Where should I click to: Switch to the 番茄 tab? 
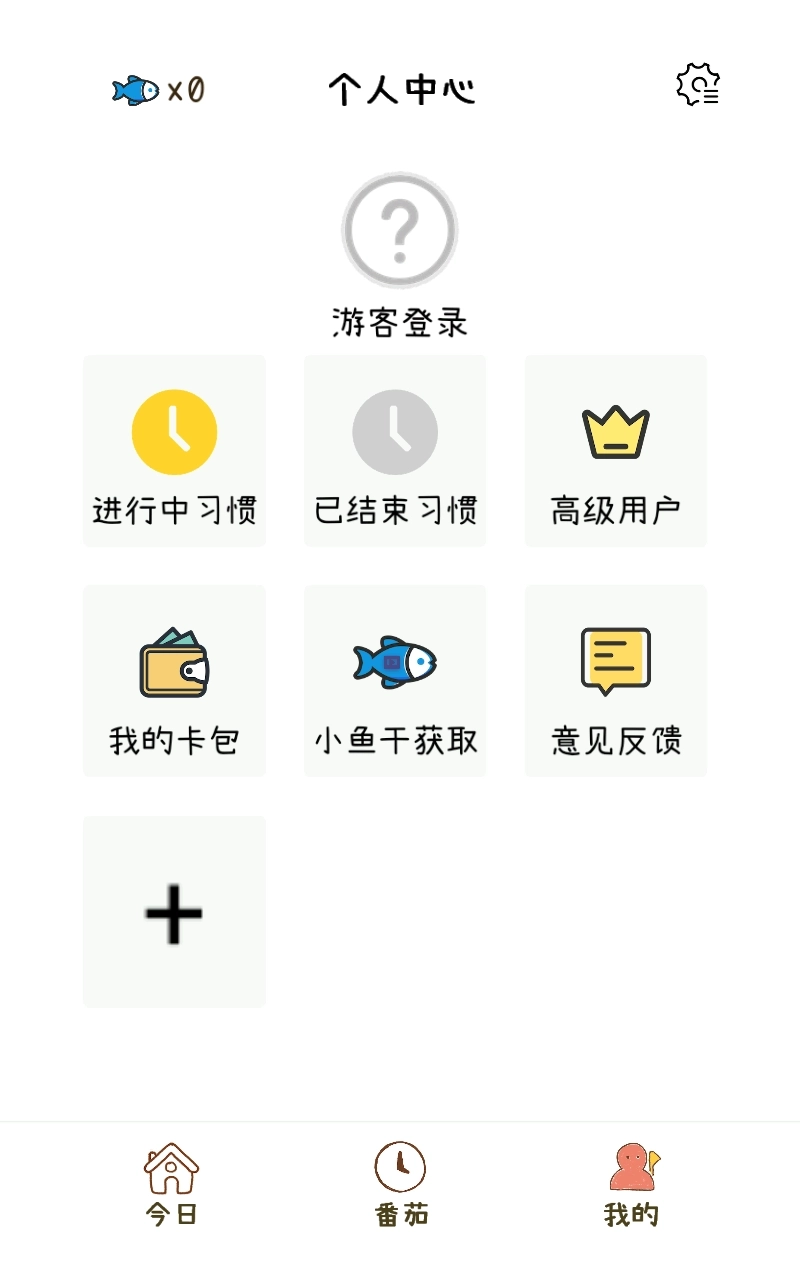pos(401,1184)
